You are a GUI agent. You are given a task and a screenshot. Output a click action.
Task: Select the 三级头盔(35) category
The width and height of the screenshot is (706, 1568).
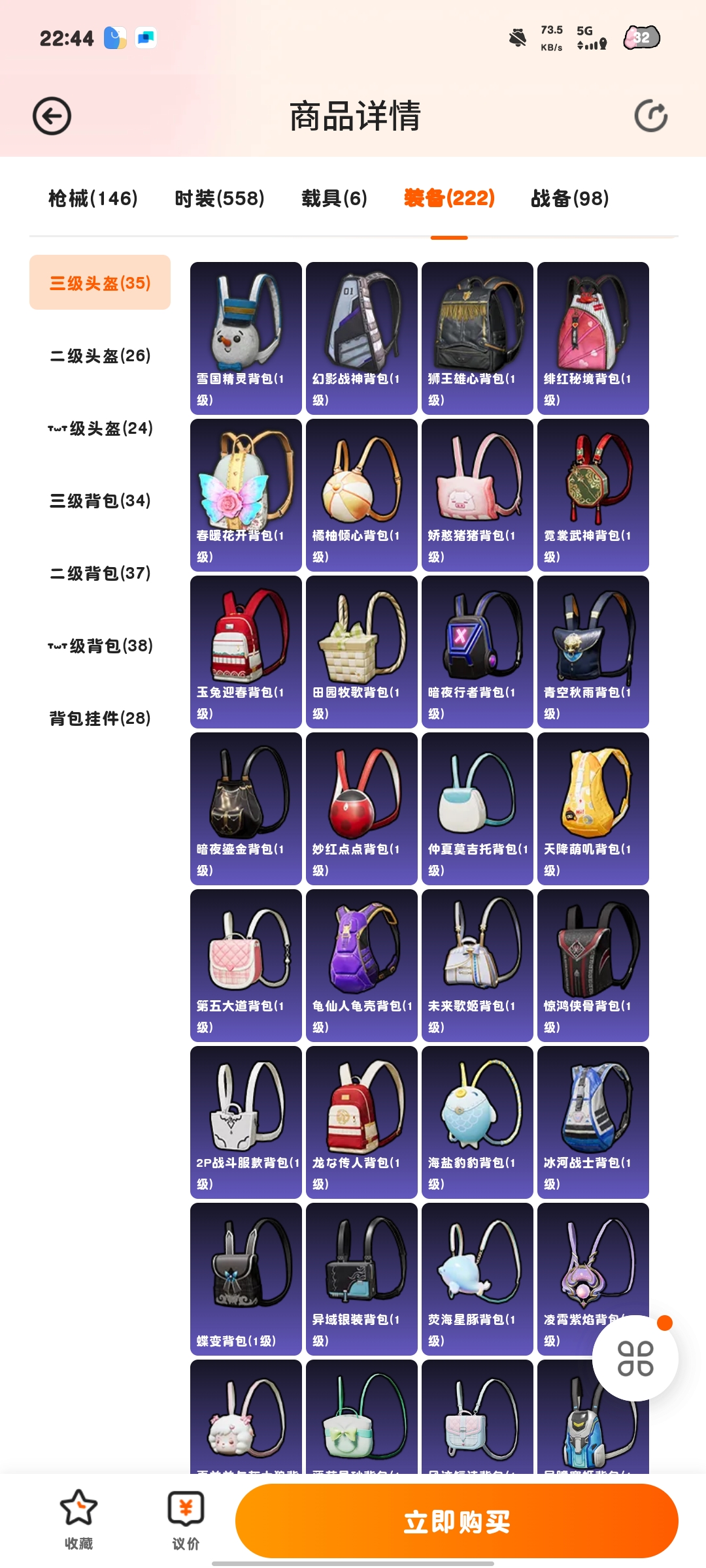(x=100, y=283)
